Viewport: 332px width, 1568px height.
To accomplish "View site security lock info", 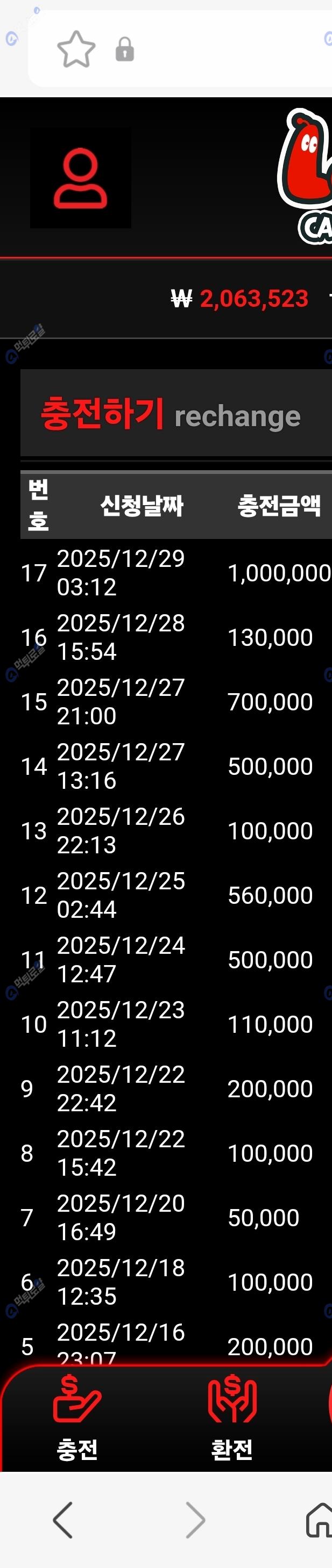I will 125,50.
